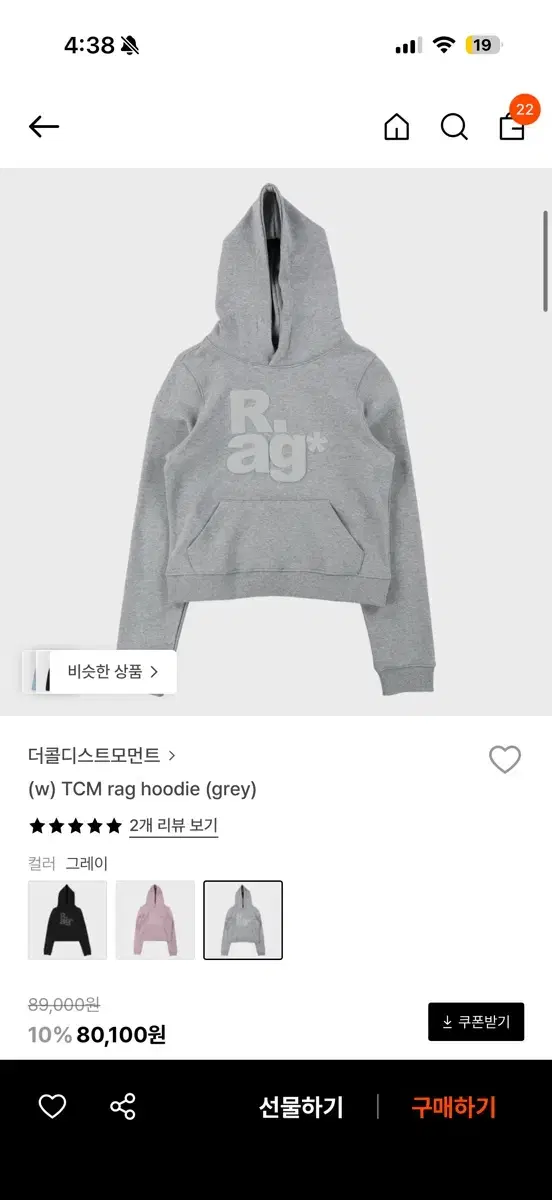Screen dimensions: 552x1200
Task: Like the product with the outlined heart
Action: [505, 760]
